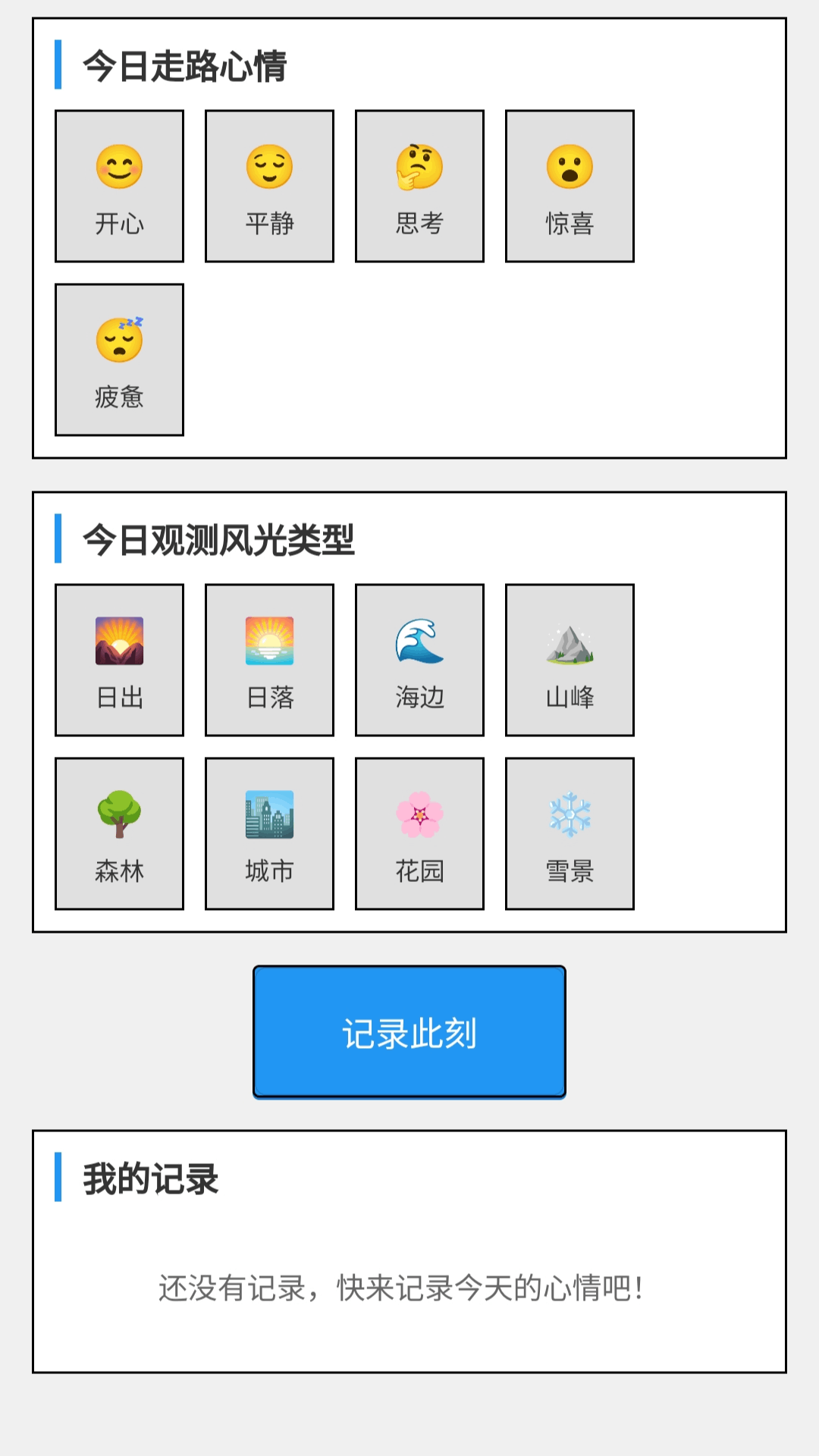Select the 城市 cityscape icon
This screenshot has height=1456, width=819.
click(268, 833)
